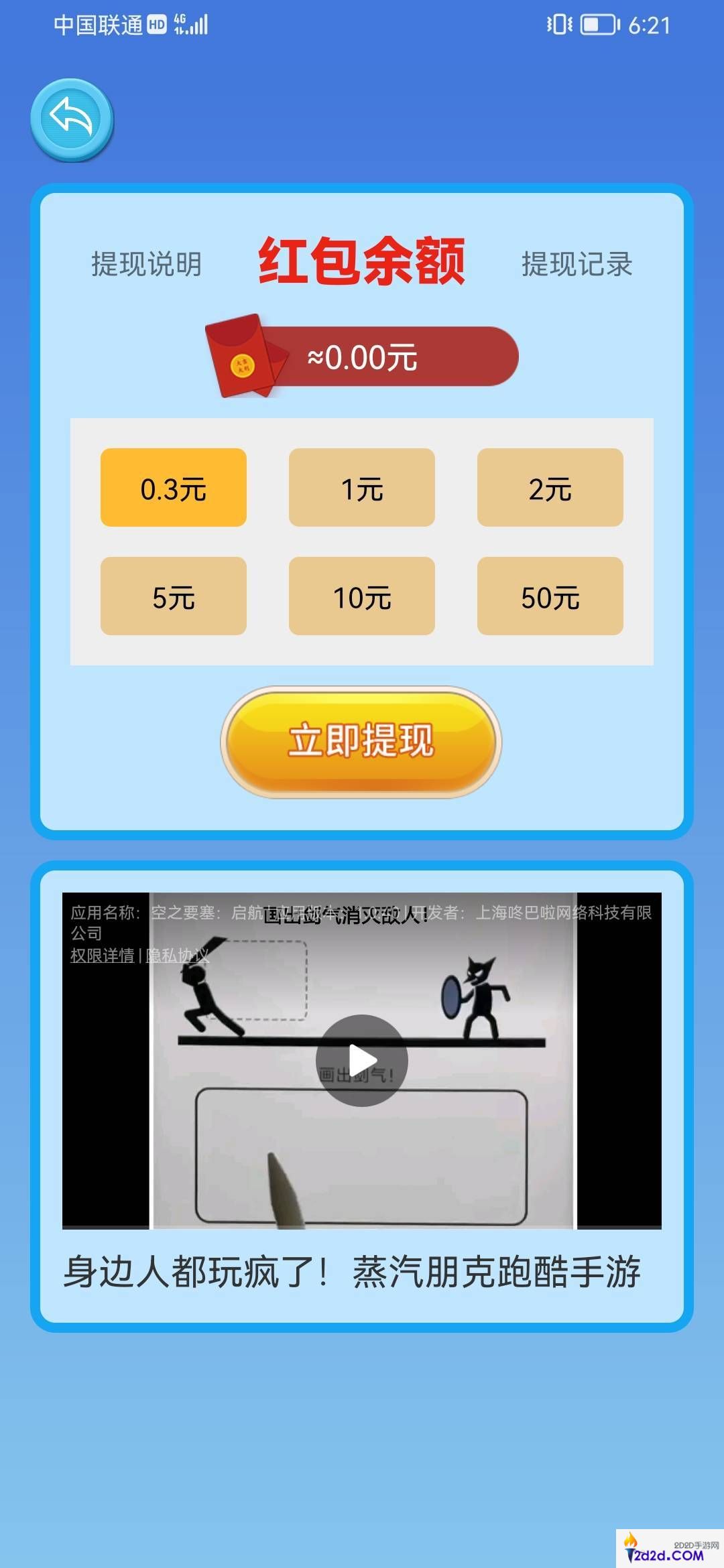Open the 隐私协议 privacy agreement link
The image size is (724, 1568).
pos(178,956)
